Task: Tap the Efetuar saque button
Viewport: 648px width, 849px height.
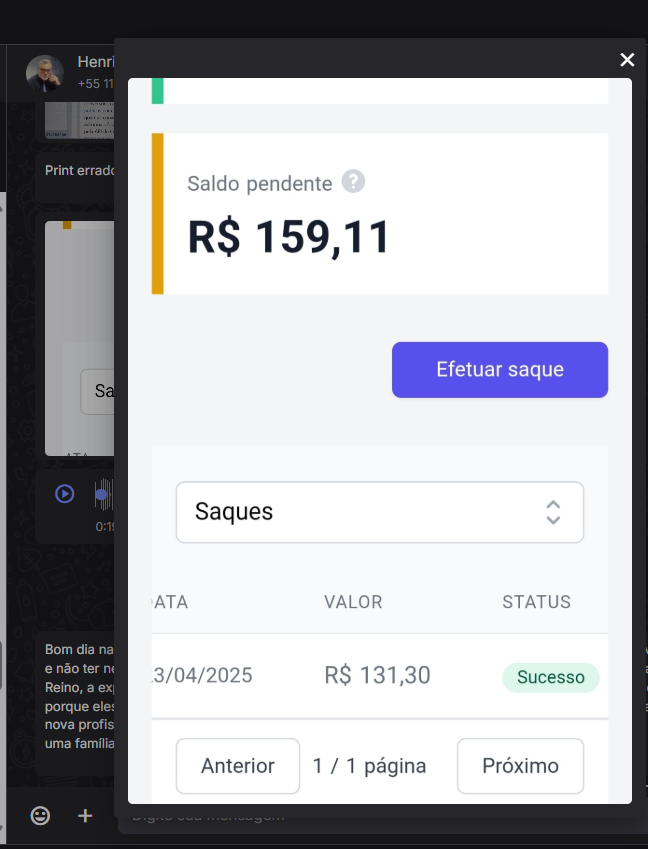Action: [499, 370]
